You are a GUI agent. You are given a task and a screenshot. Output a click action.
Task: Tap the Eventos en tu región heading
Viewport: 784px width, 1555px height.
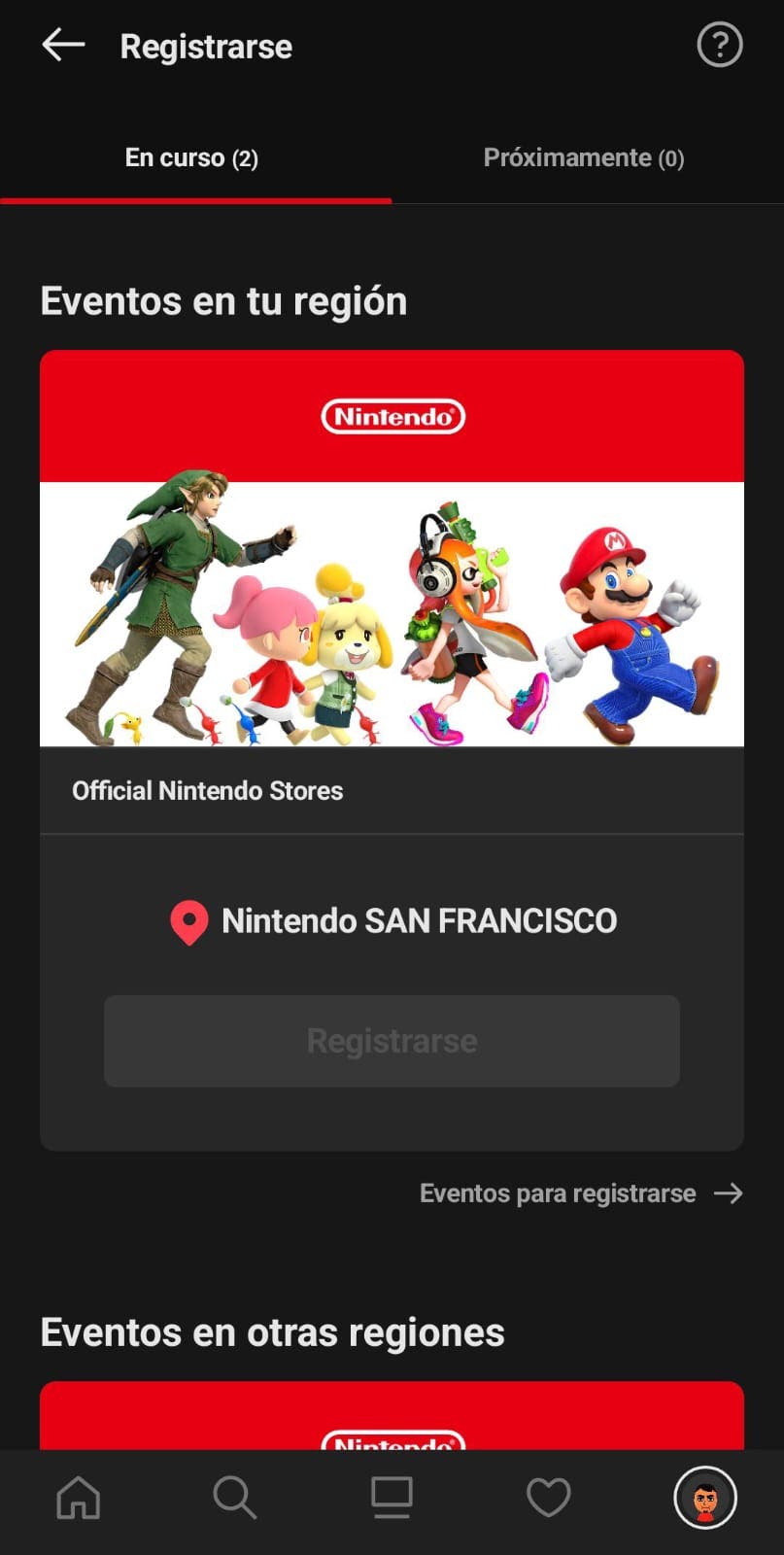(223, 301)
